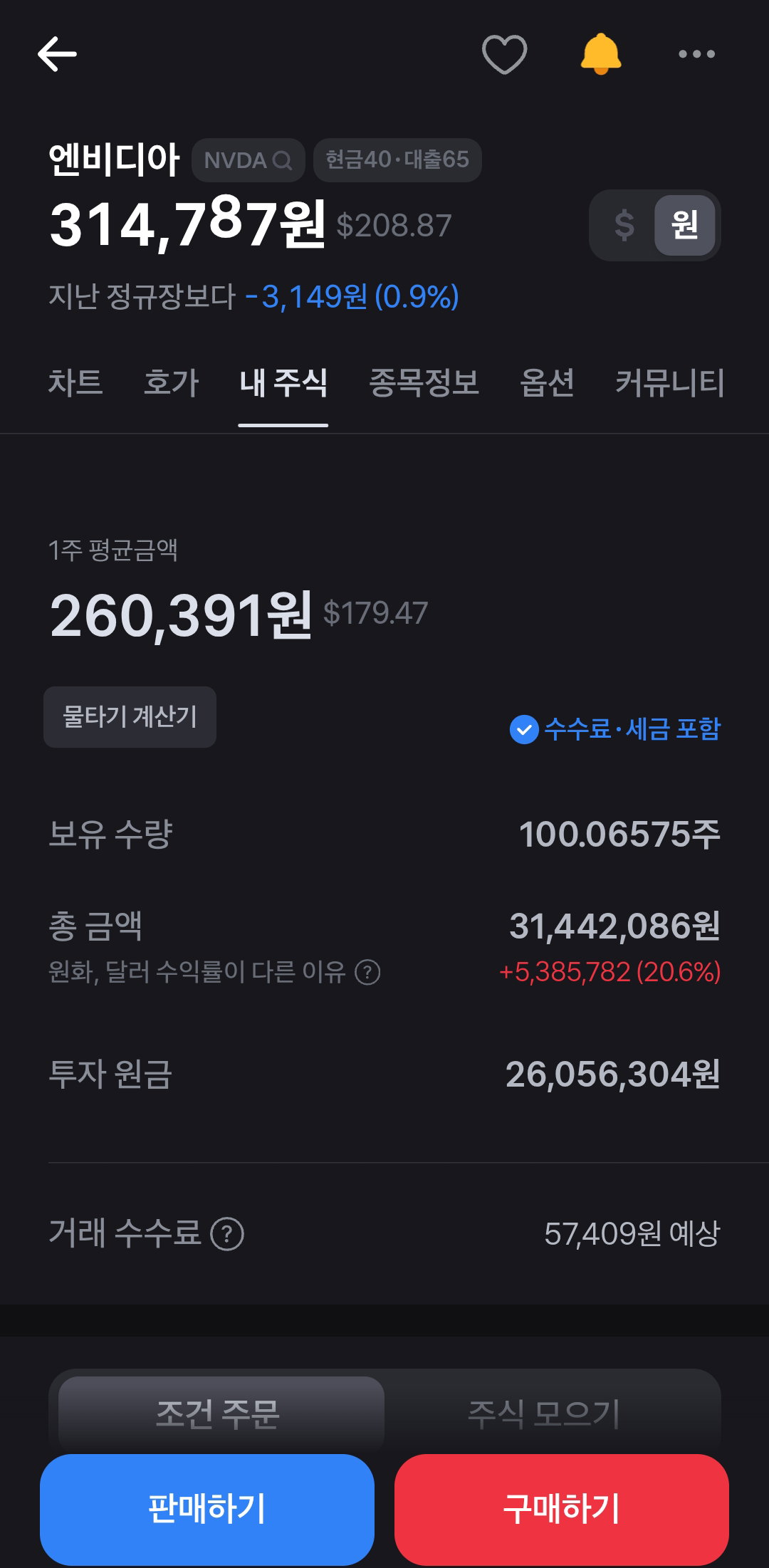Tap the help icon beside 거래 수수료
The image size is (769, 1568).
[x=227, y=1234]
